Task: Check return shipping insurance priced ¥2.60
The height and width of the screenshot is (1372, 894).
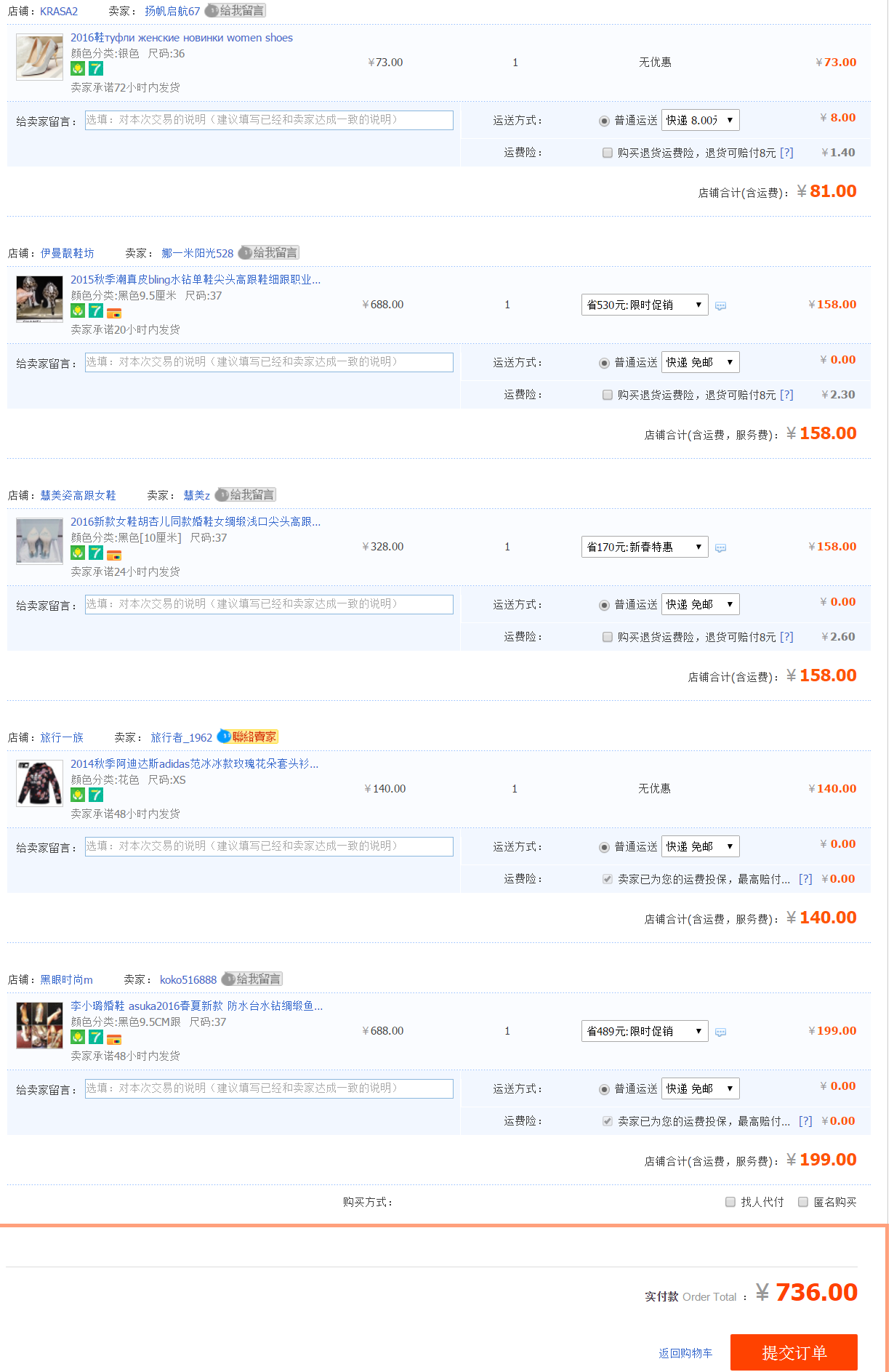Action: point(608,637)
